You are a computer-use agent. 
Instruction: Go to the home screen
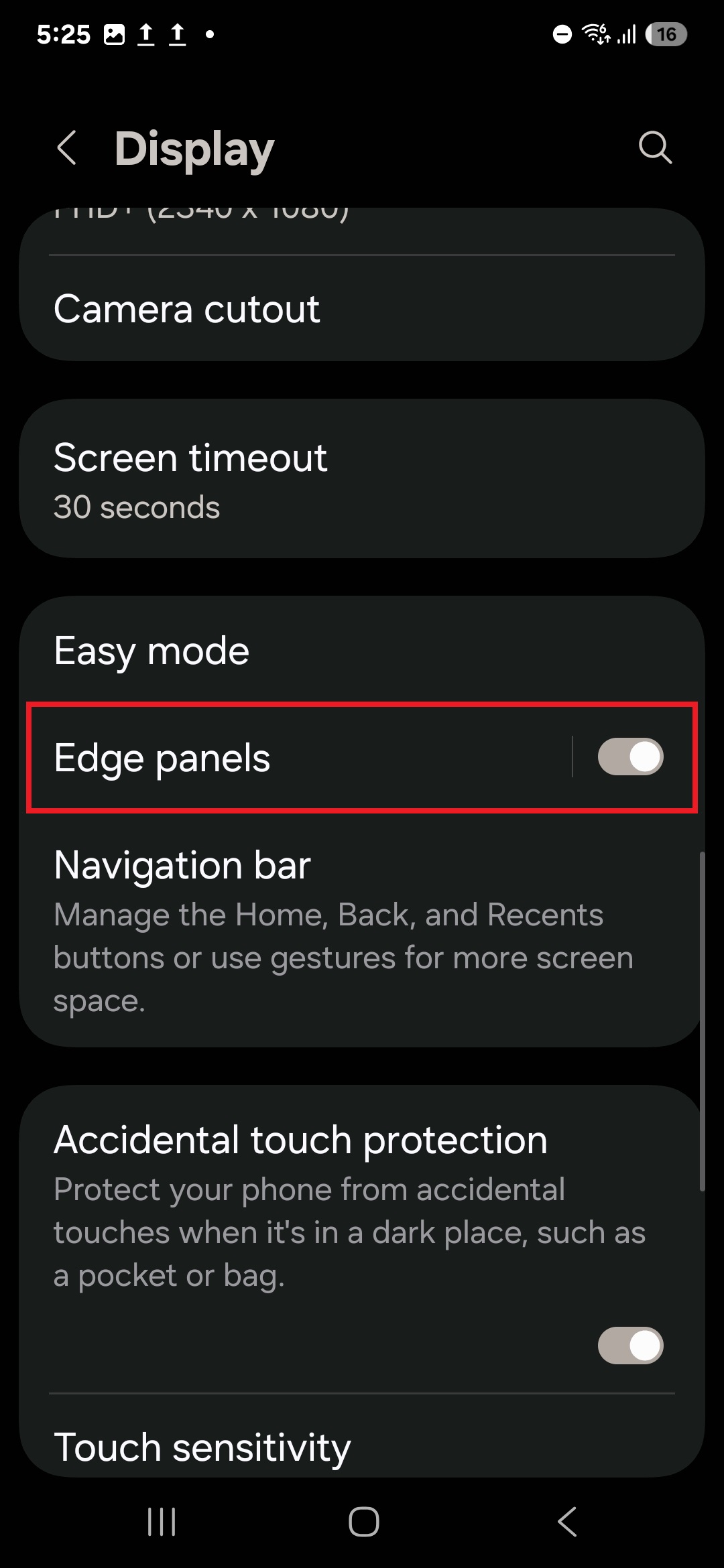point(363,1521)
